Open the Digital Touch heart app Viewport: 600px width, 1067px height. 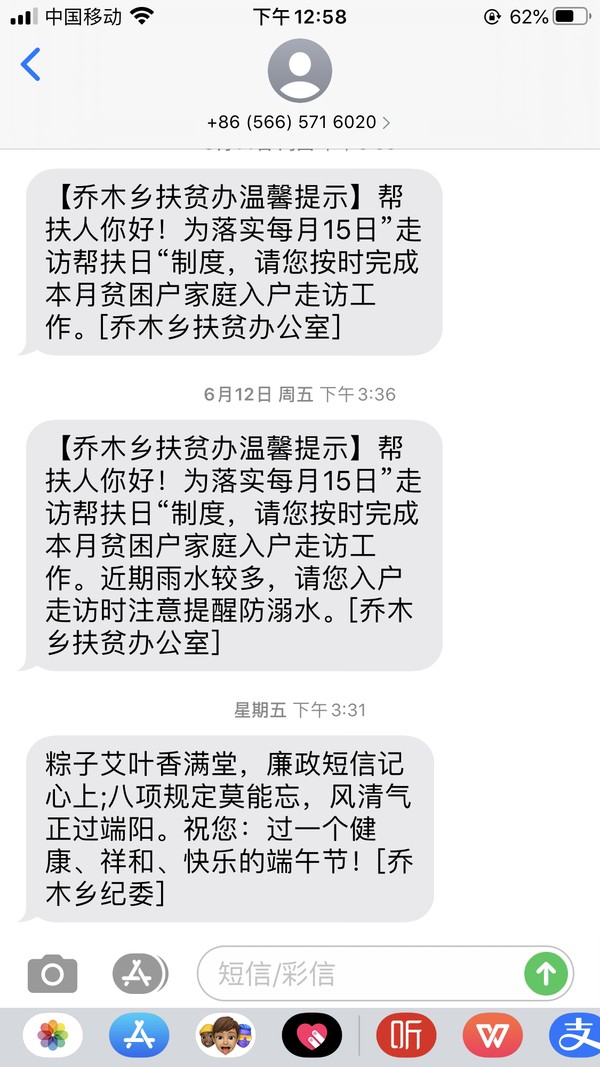coord(312,1035)
